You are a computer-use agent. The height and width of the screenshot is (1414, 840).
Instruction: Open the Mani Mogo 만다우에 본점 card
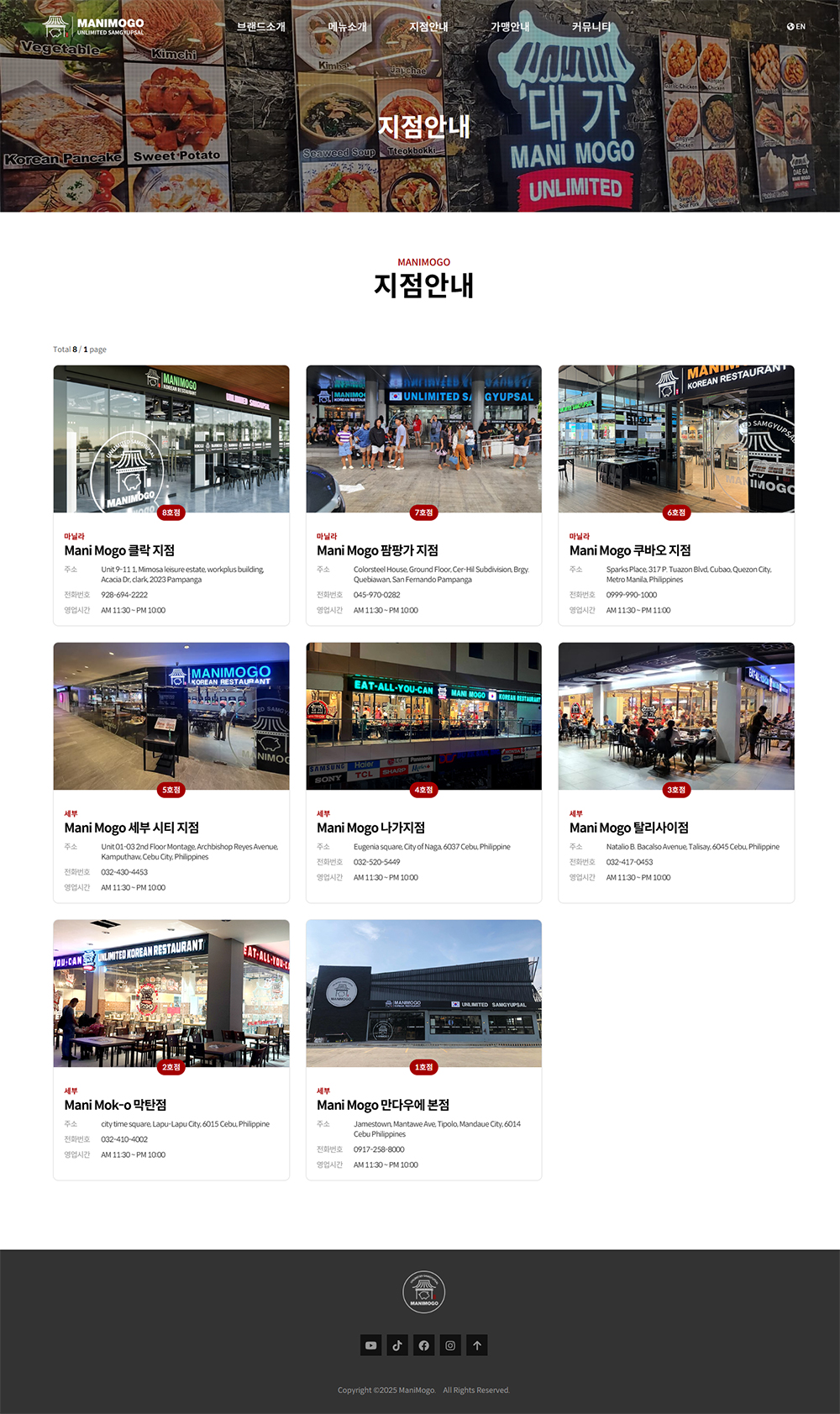[423, 1049]
